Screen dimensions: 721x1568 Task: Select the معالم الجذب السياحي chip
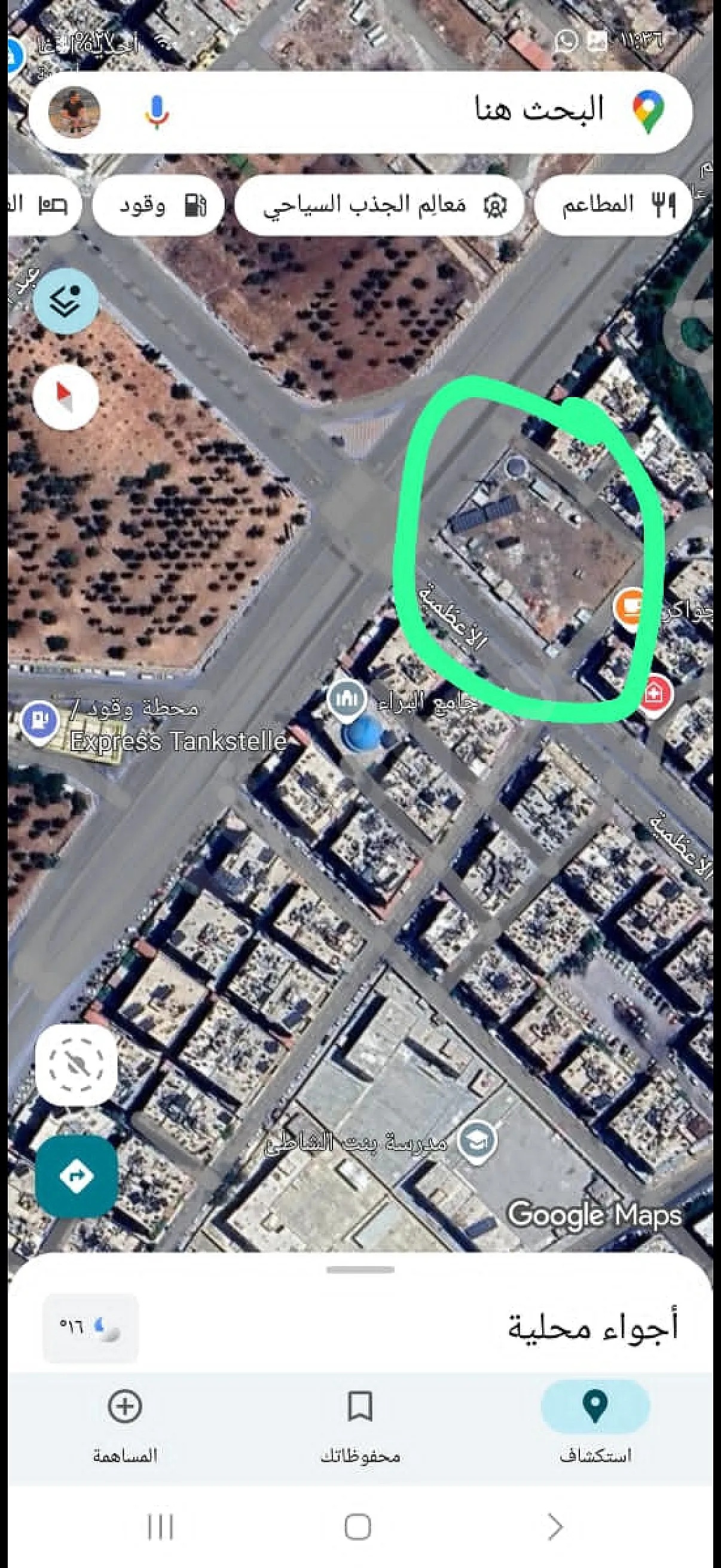pyautogui.click(x=380, y=205)
